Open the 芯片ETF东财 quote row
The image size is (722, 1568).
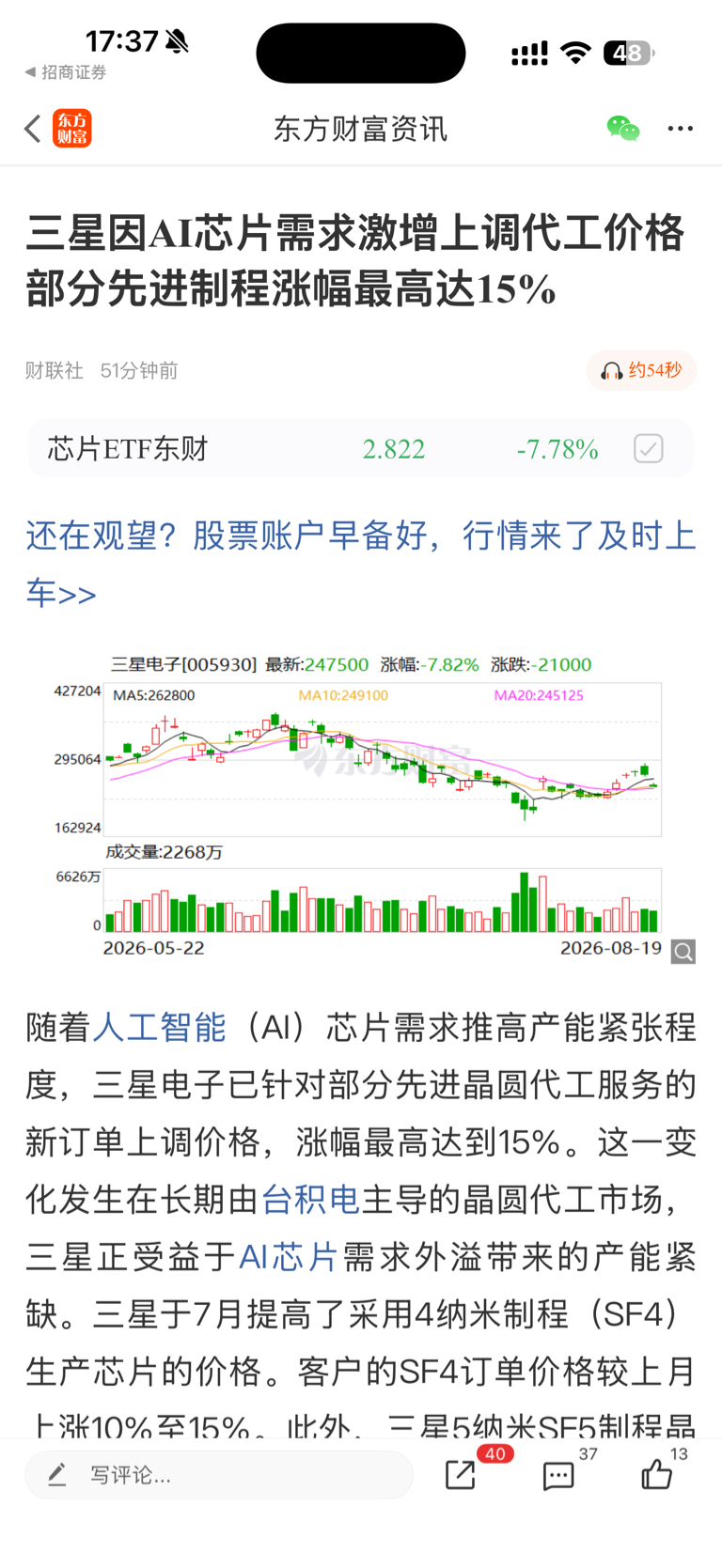361,449
